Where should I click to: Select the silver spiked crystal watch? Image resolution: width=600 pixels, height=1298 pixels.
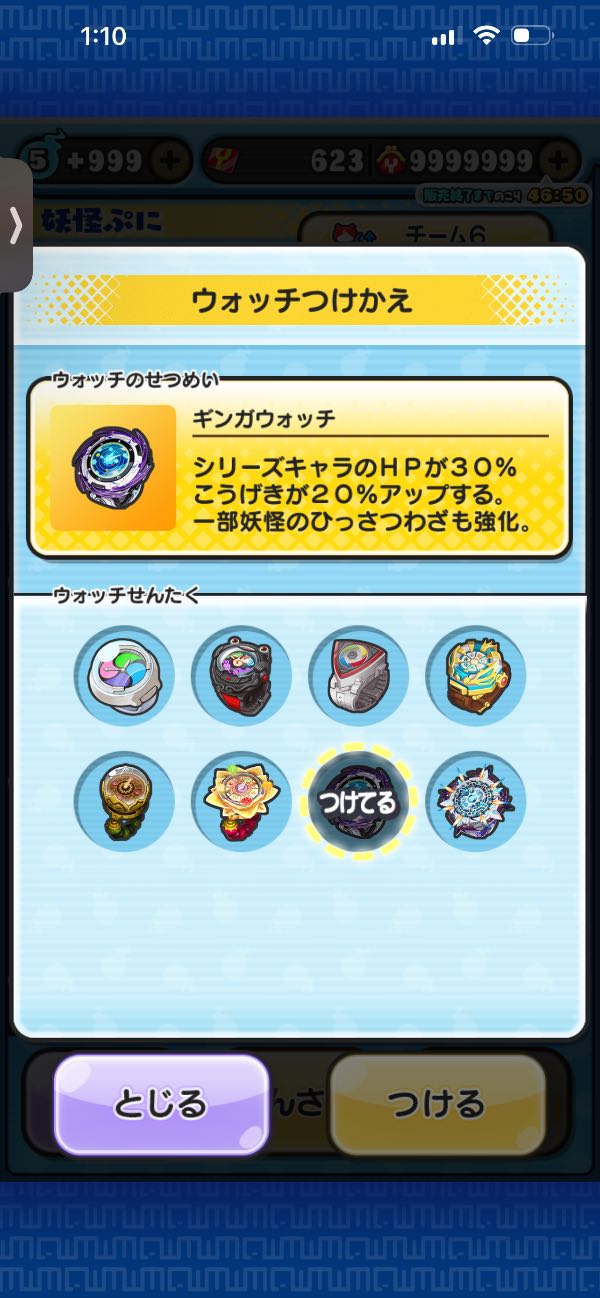point(475,802)
